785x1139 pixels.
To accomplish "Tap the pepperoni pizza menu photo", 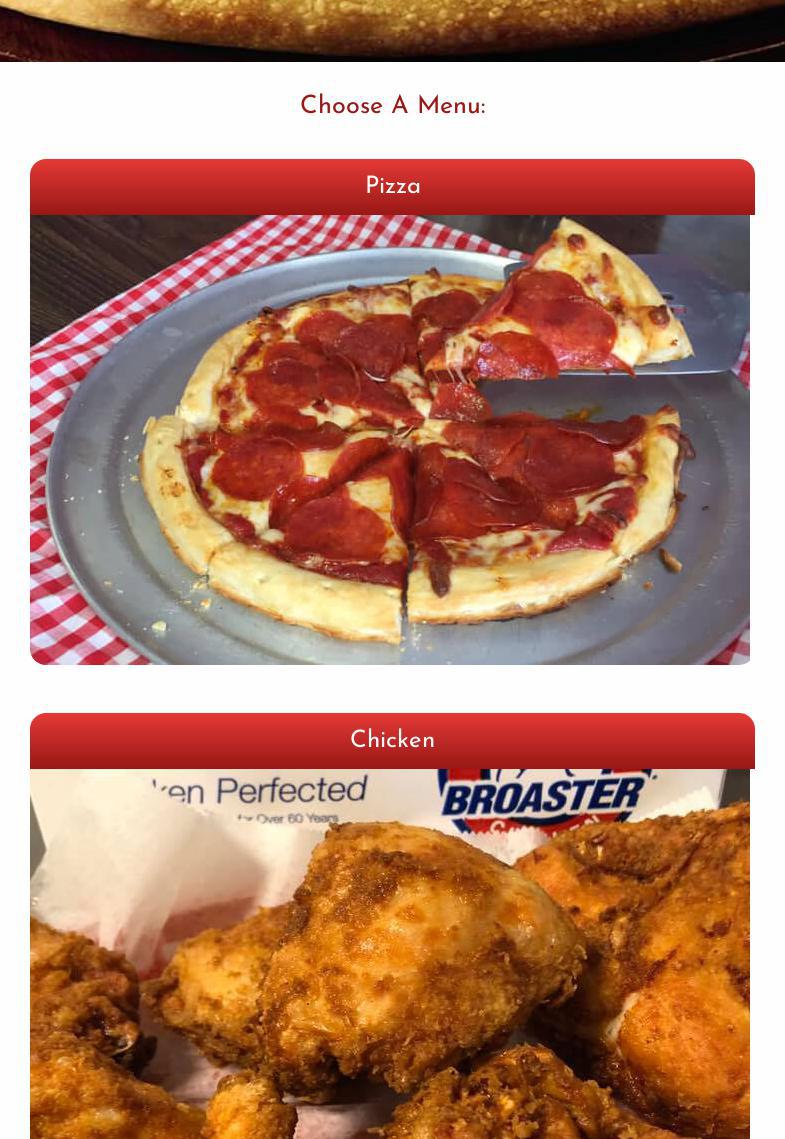I will (389, 439).
